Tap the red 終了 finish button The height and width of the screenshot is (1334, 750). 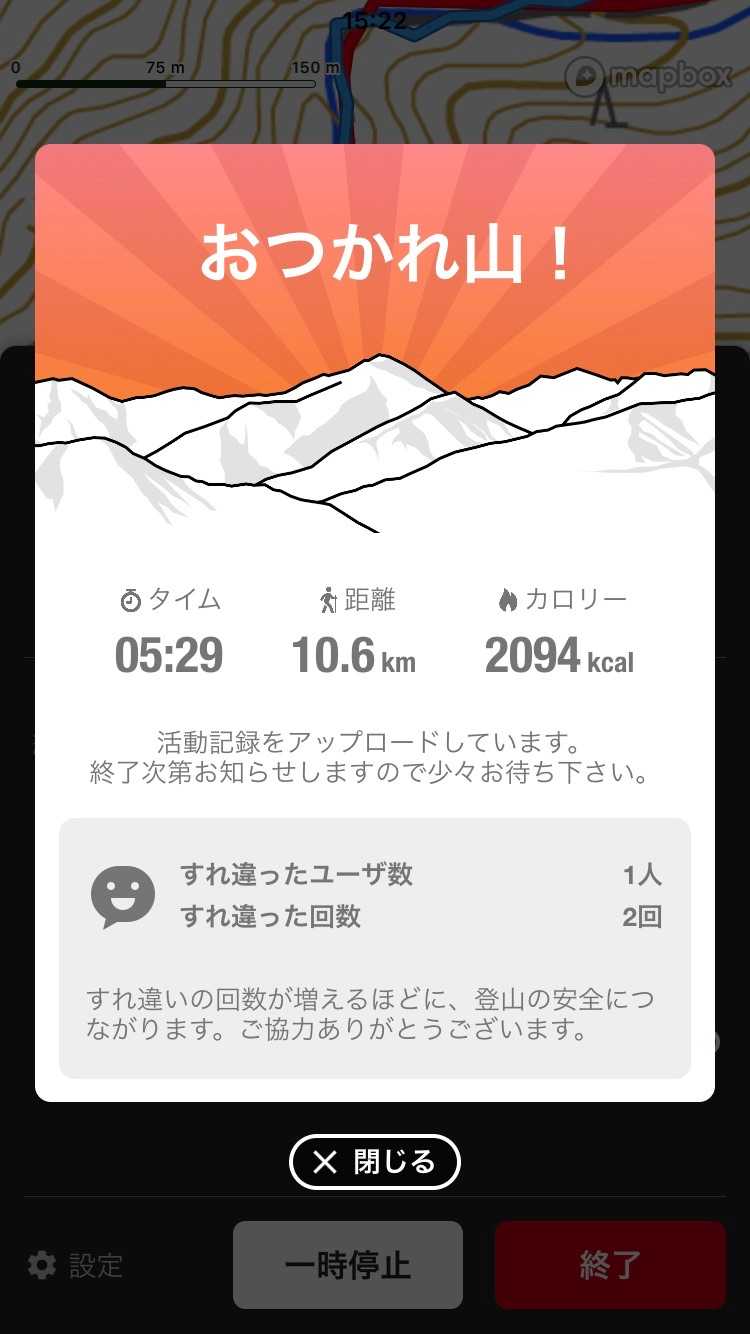(610, 1265)
